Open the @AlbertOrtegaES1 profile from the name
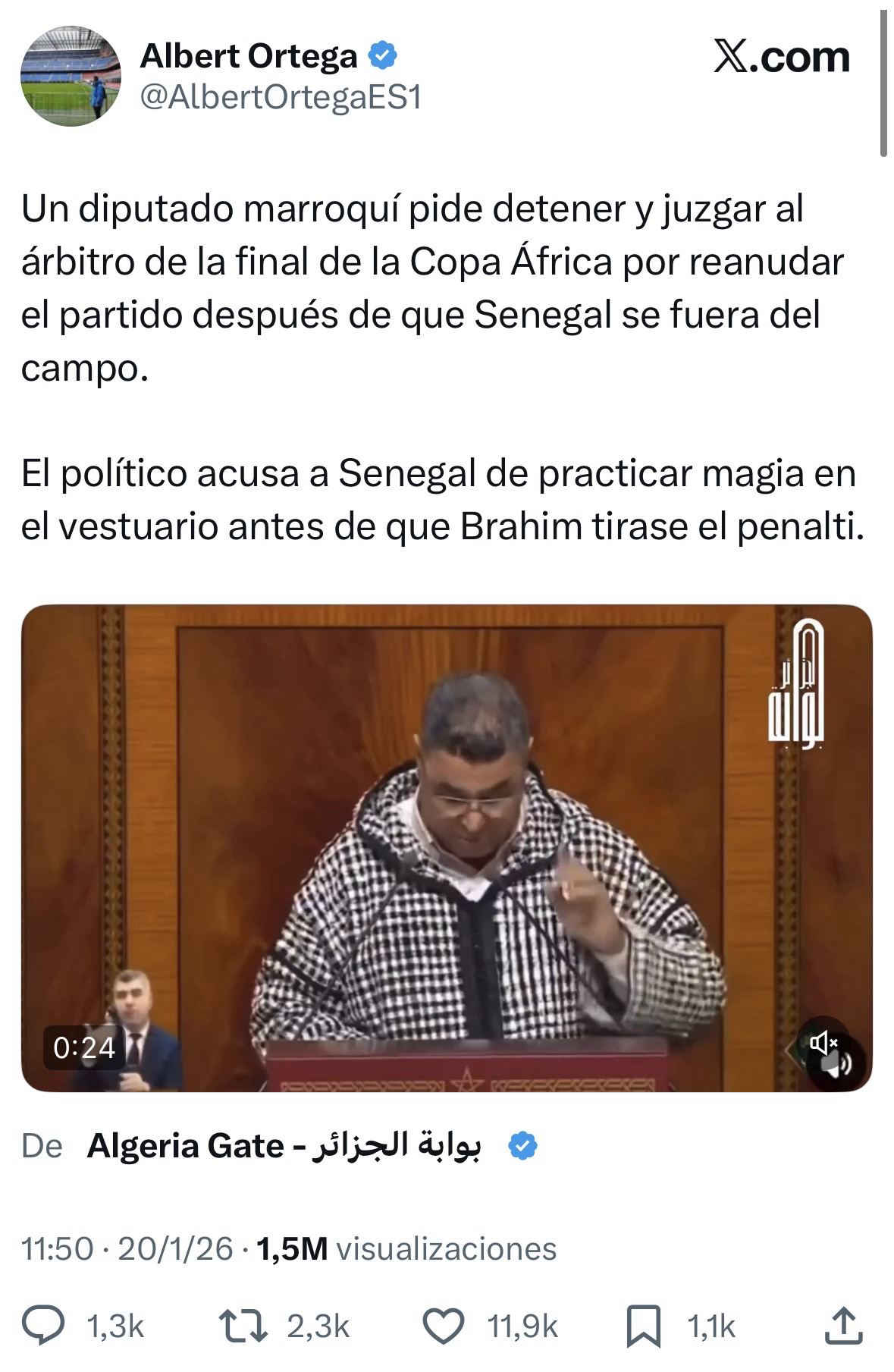The width and height of the screenshot is (894, 1372). click(x=249, y=57)
